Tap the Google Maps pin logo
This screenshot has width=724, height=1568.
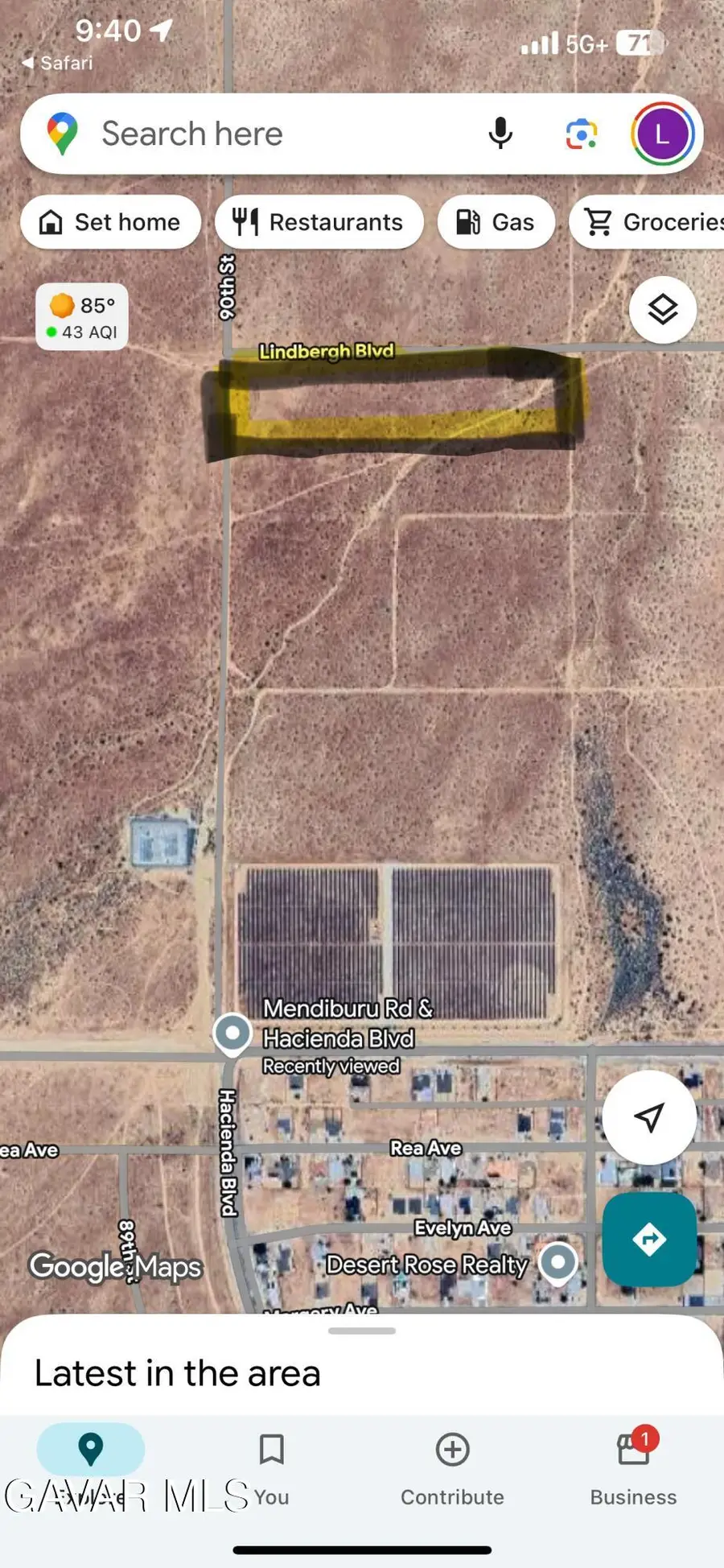[63, 134]
